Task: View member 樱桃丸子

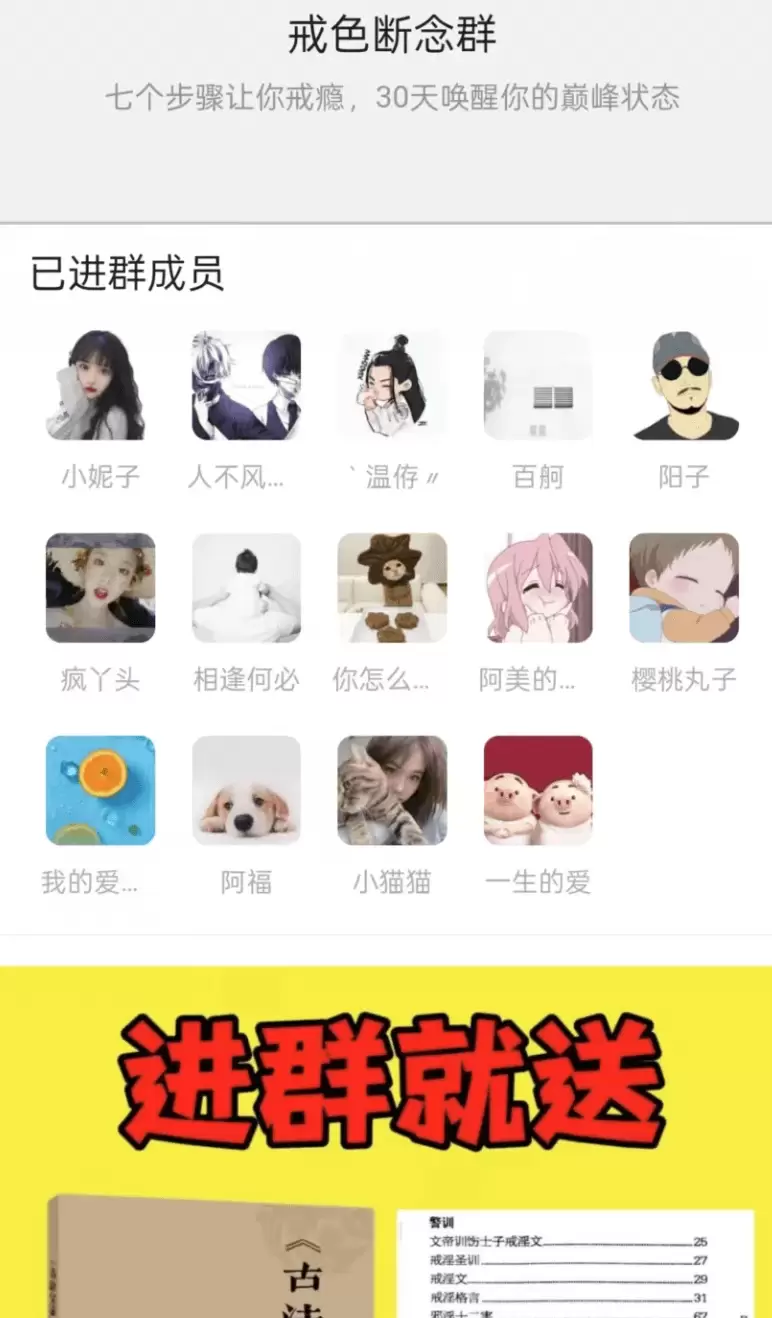Action: tap(684, 588)
